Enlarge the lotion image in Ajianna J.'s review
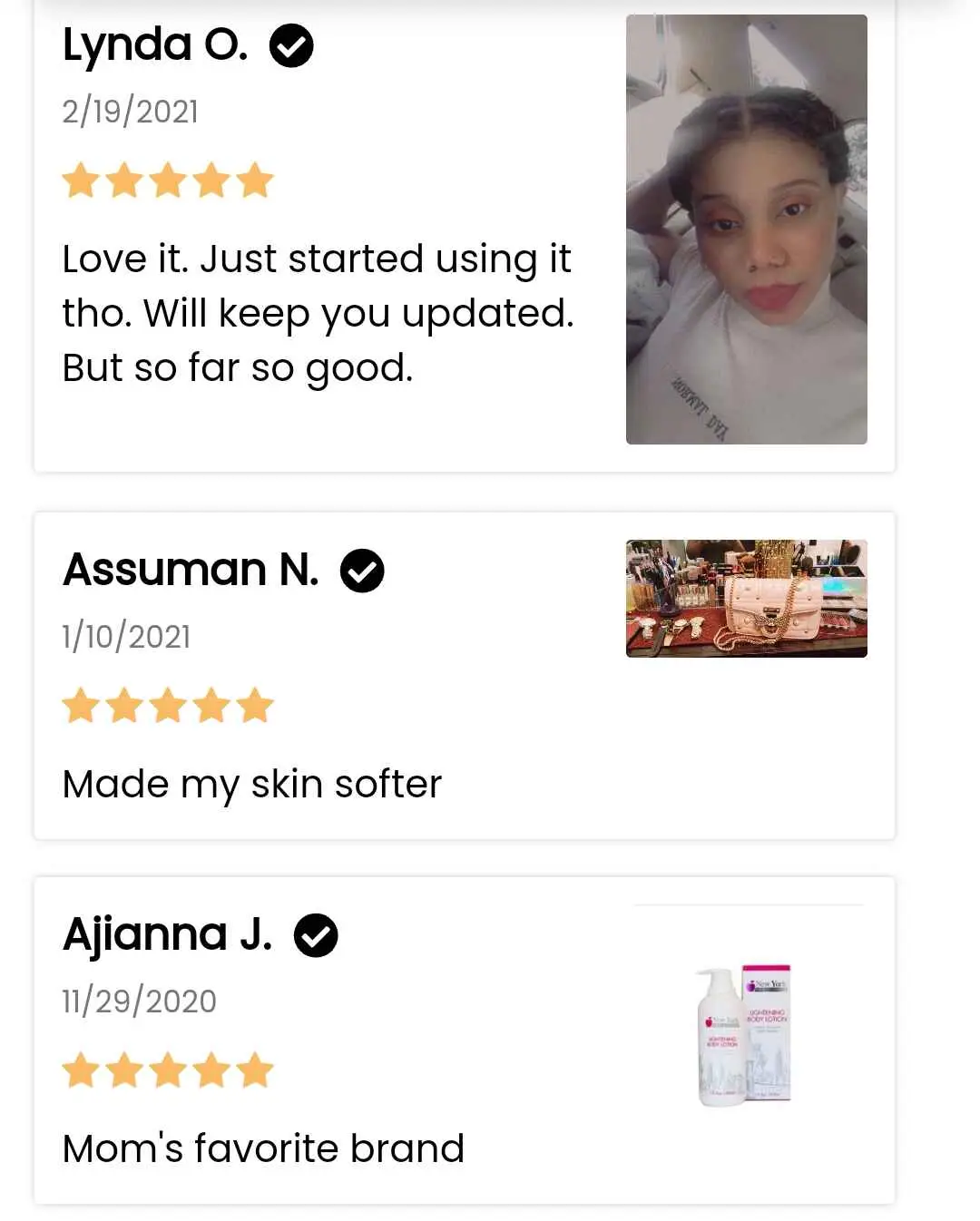Viewport: 980px width, 1221px height. [746, 1034]
